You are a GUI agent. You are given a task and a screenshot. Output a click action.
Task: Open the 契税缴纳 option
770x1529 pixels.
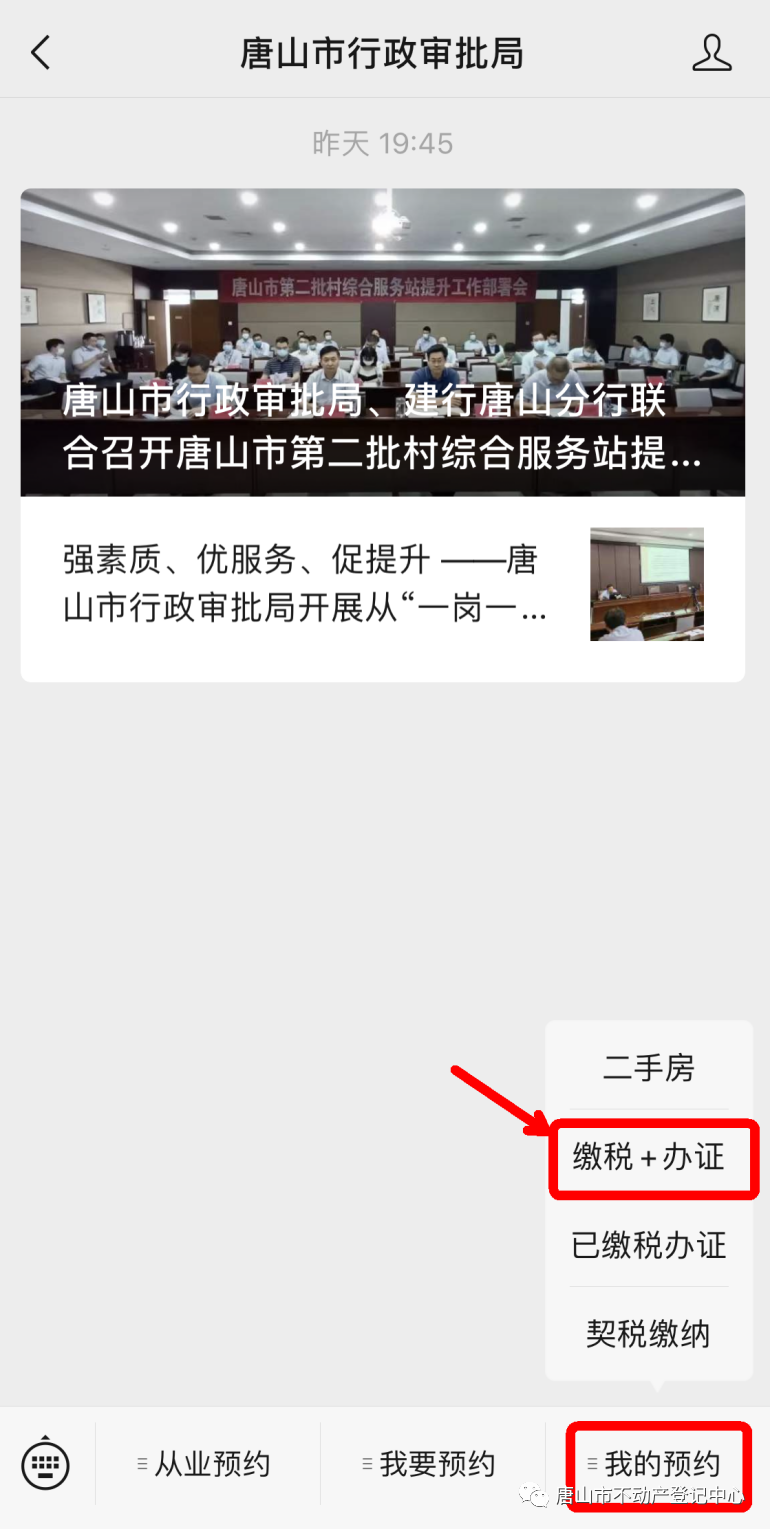point(648,1334)
